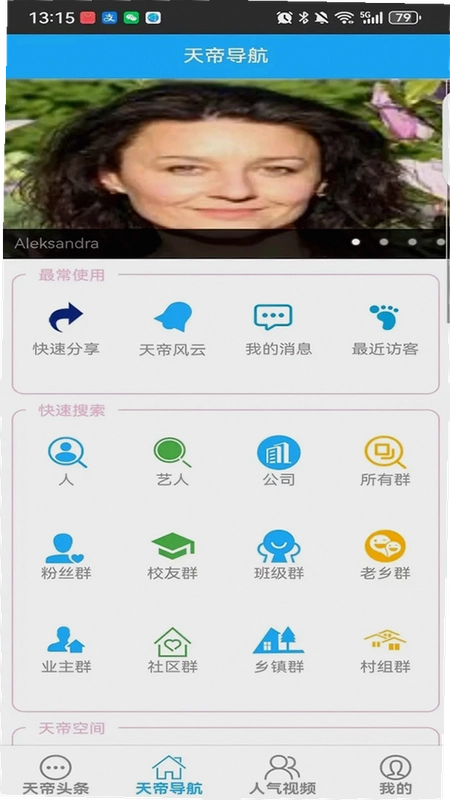Switch to the 天帝头条 tab
Viewport: 450px width, 800px height.
(56, 774)
